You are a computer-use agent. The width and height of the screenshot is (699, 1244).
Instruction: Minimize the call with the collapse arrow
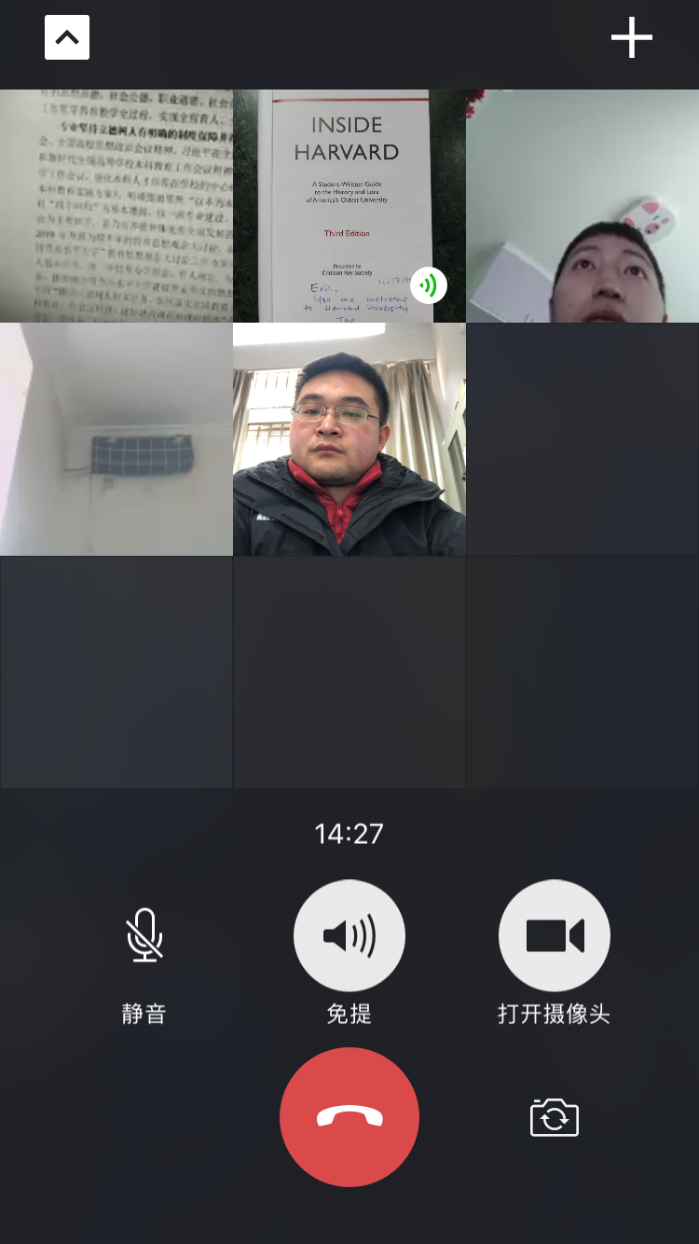67,38
